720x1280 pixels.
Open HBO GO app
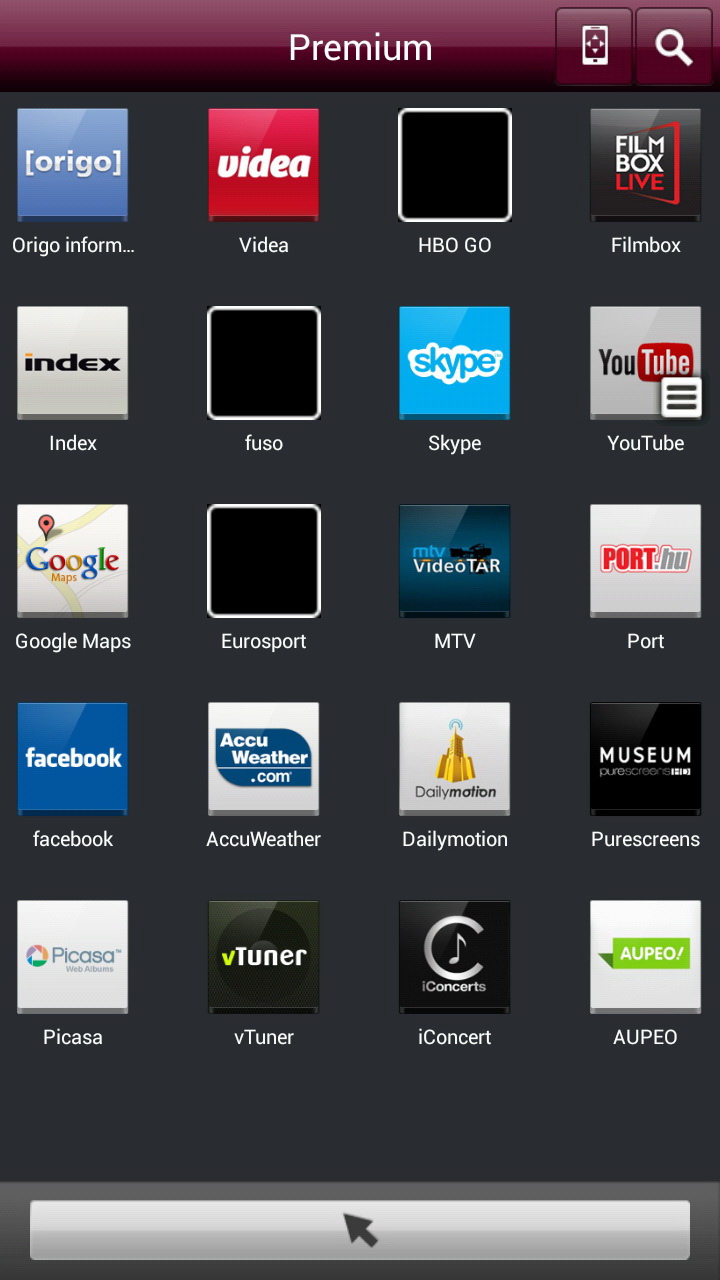(455, 165)
